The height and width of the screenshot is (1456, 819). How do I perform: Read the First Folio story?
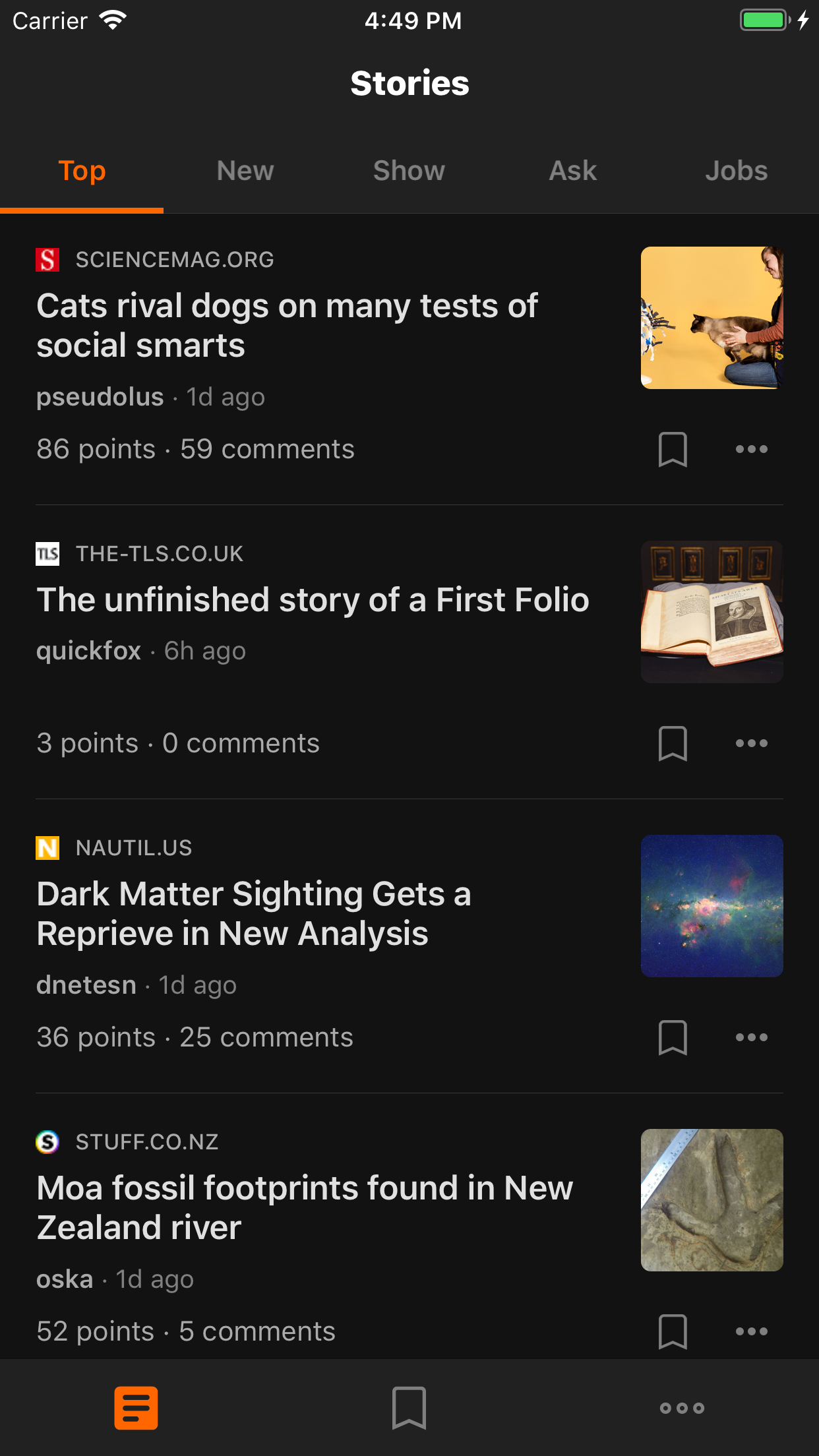(313, 600)
